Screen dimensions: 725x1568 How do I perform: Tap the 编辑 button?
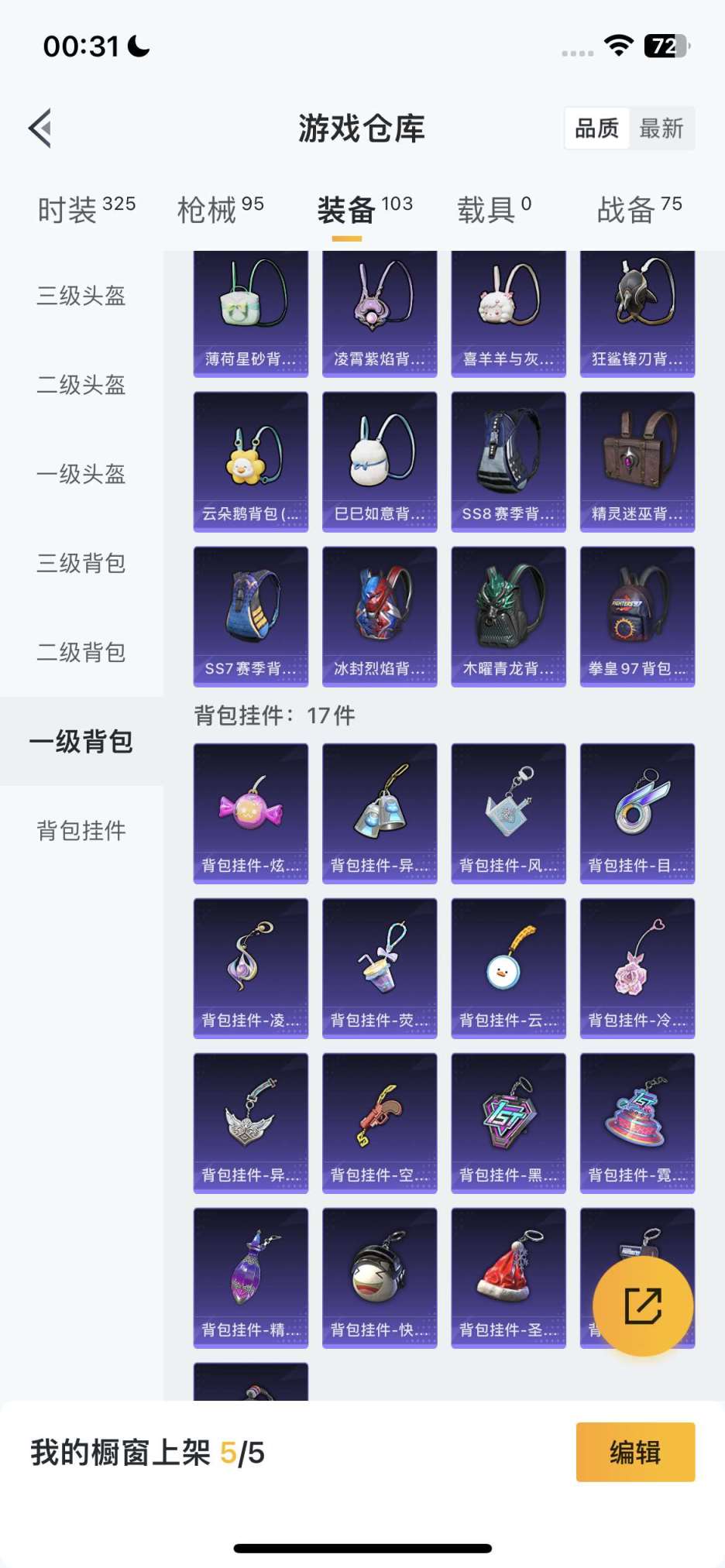[634, 1452]
